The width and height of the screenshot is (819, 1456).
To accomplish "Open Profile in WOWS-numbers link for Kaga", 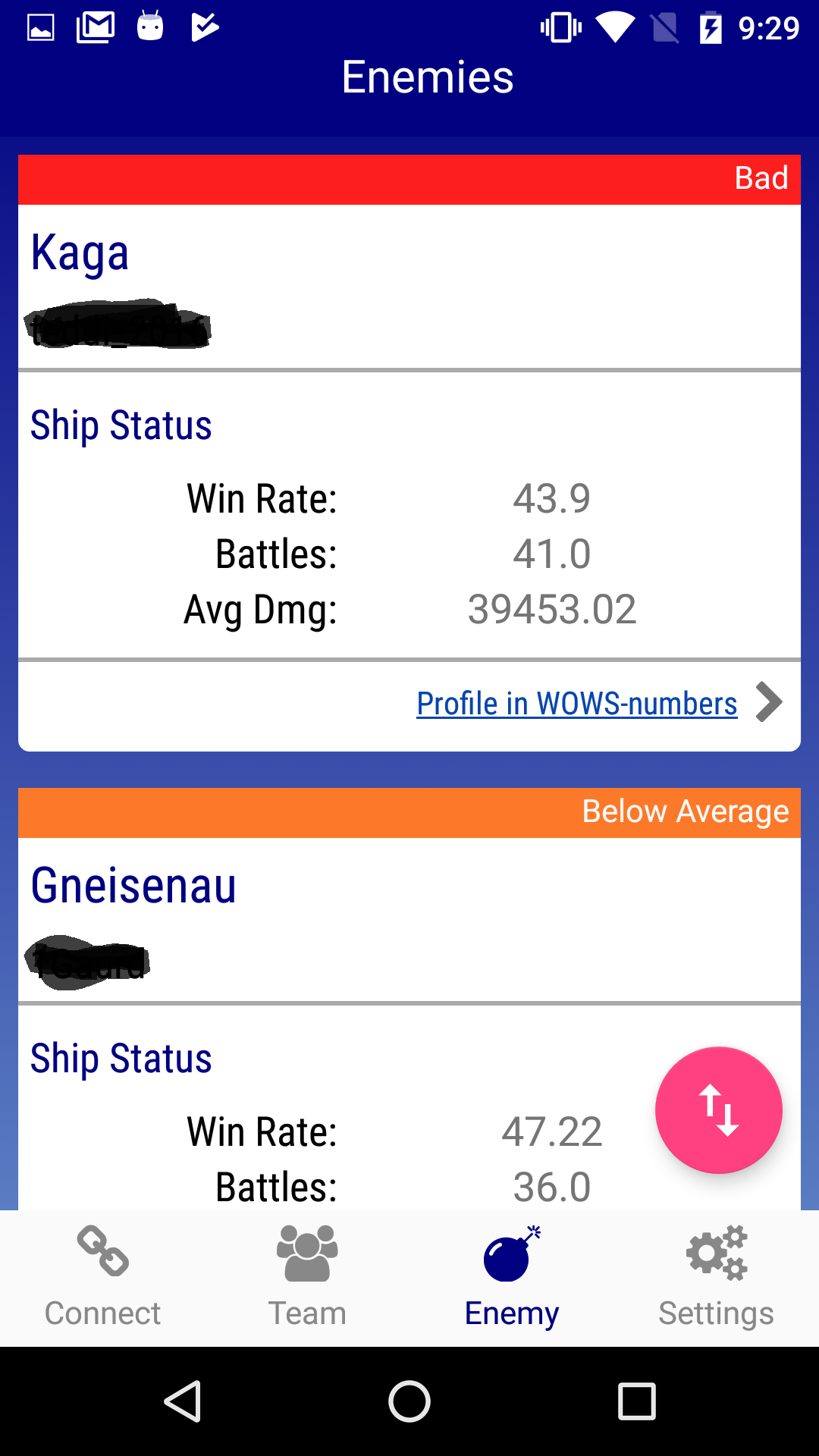I will click(576, 703).
